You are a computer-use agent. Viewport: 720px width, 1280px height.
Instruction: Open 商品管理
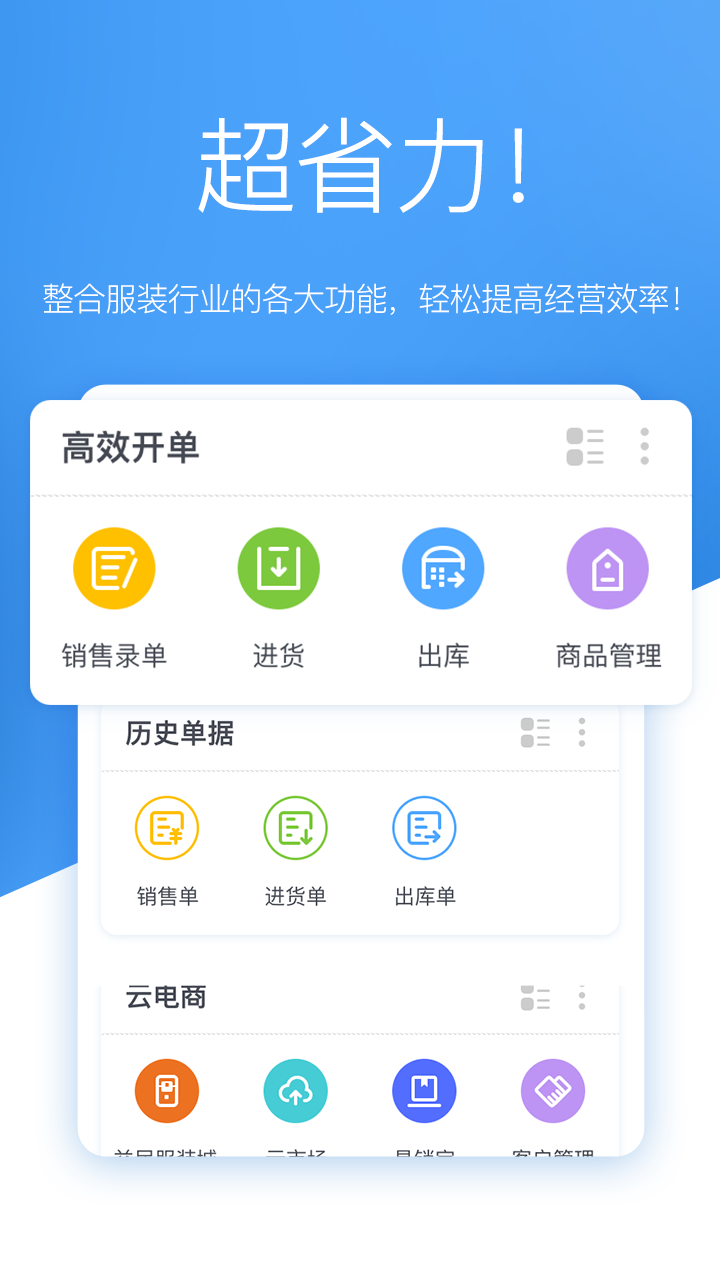click(607, 567)
